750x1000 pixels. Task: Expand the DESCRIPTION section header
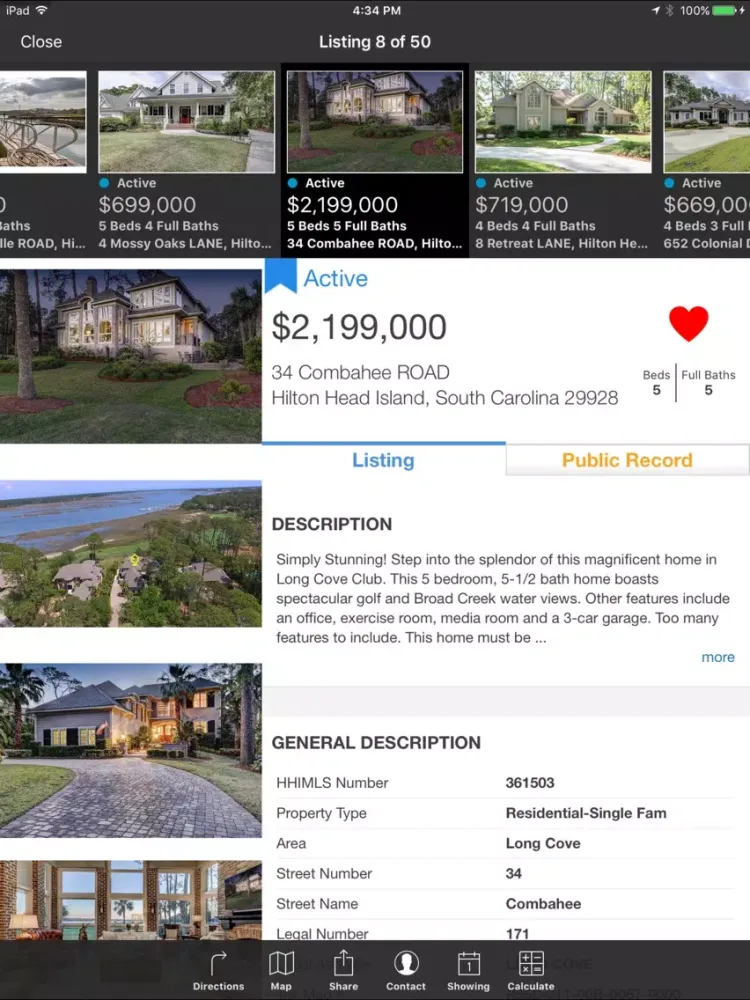click(x=331, y=524)
